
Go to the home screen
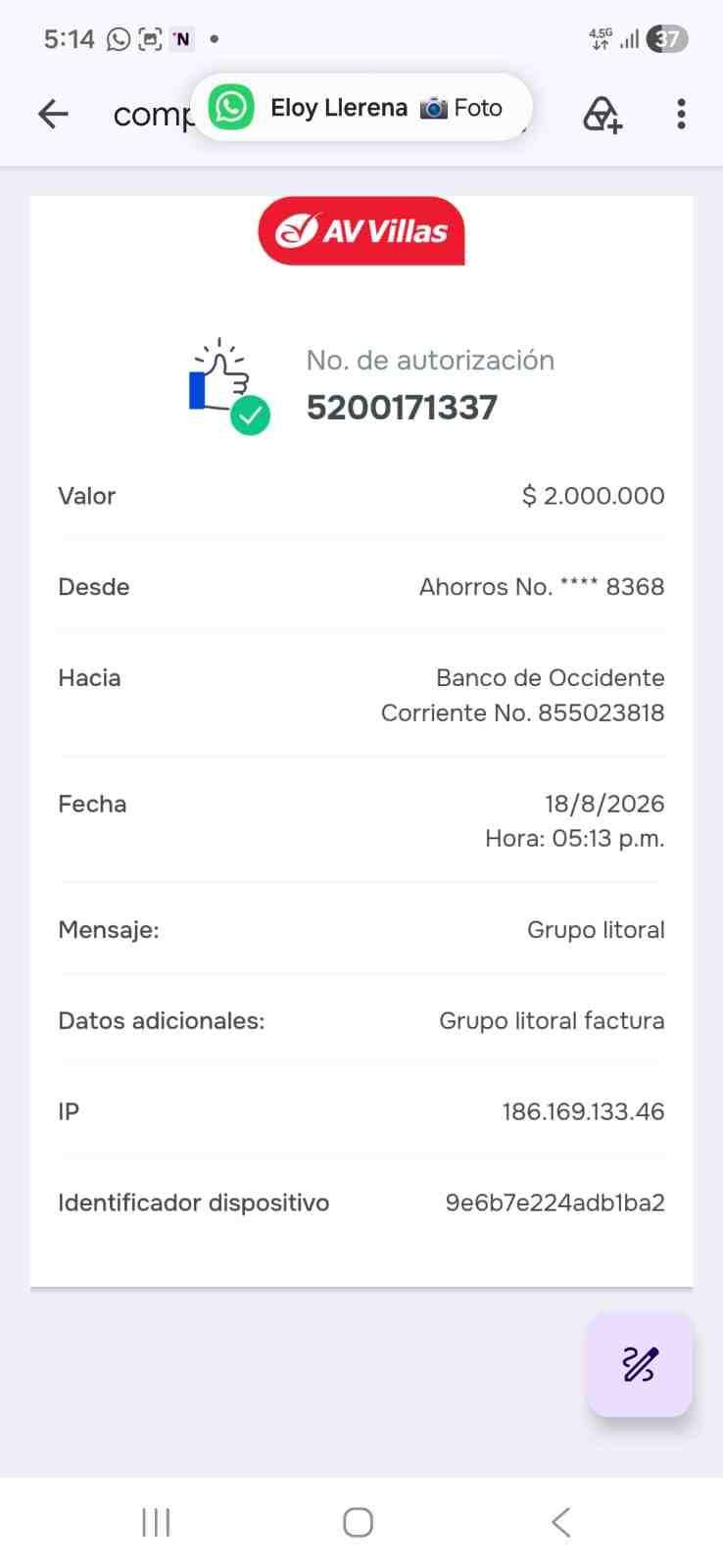(359, 1522)
